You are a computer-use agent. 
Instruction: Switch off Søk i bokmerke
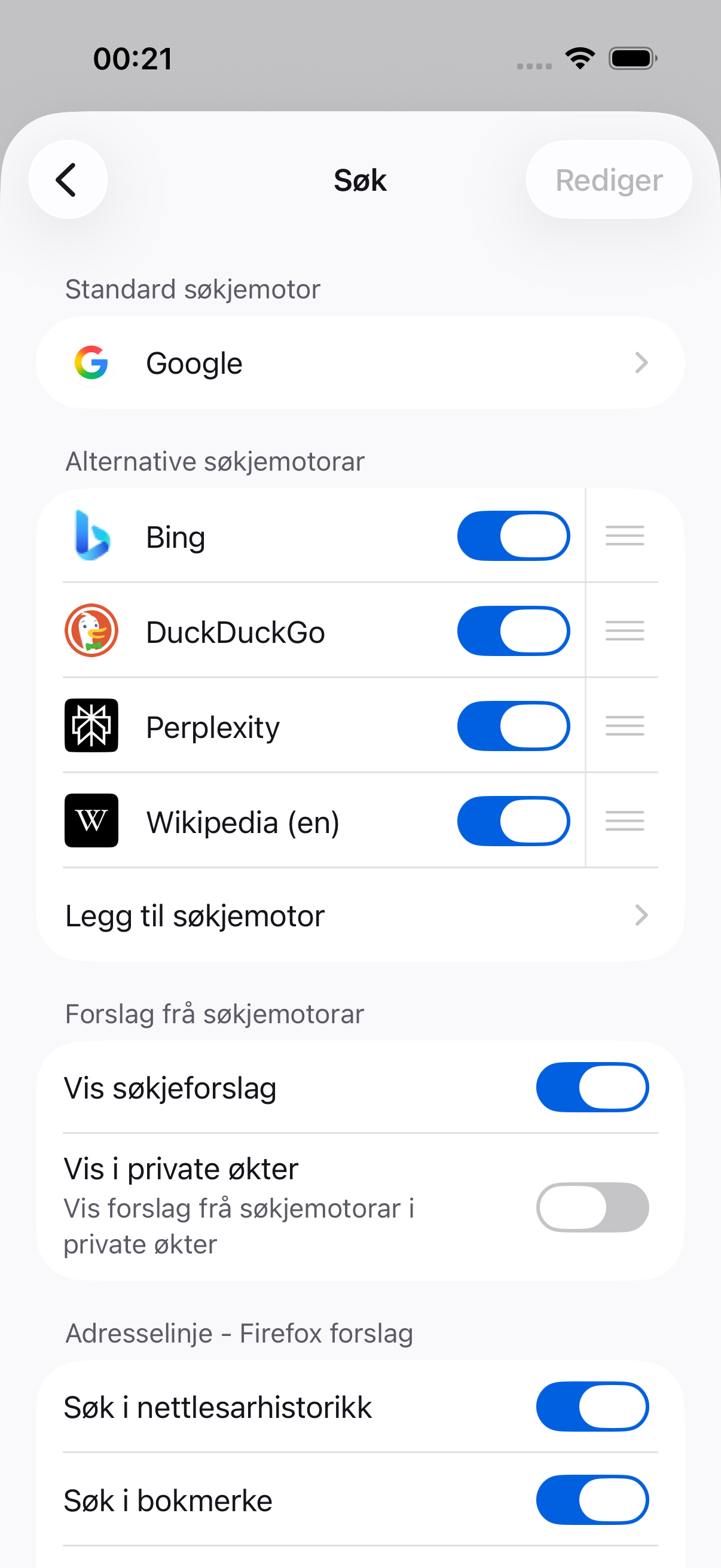point(592,1500)
